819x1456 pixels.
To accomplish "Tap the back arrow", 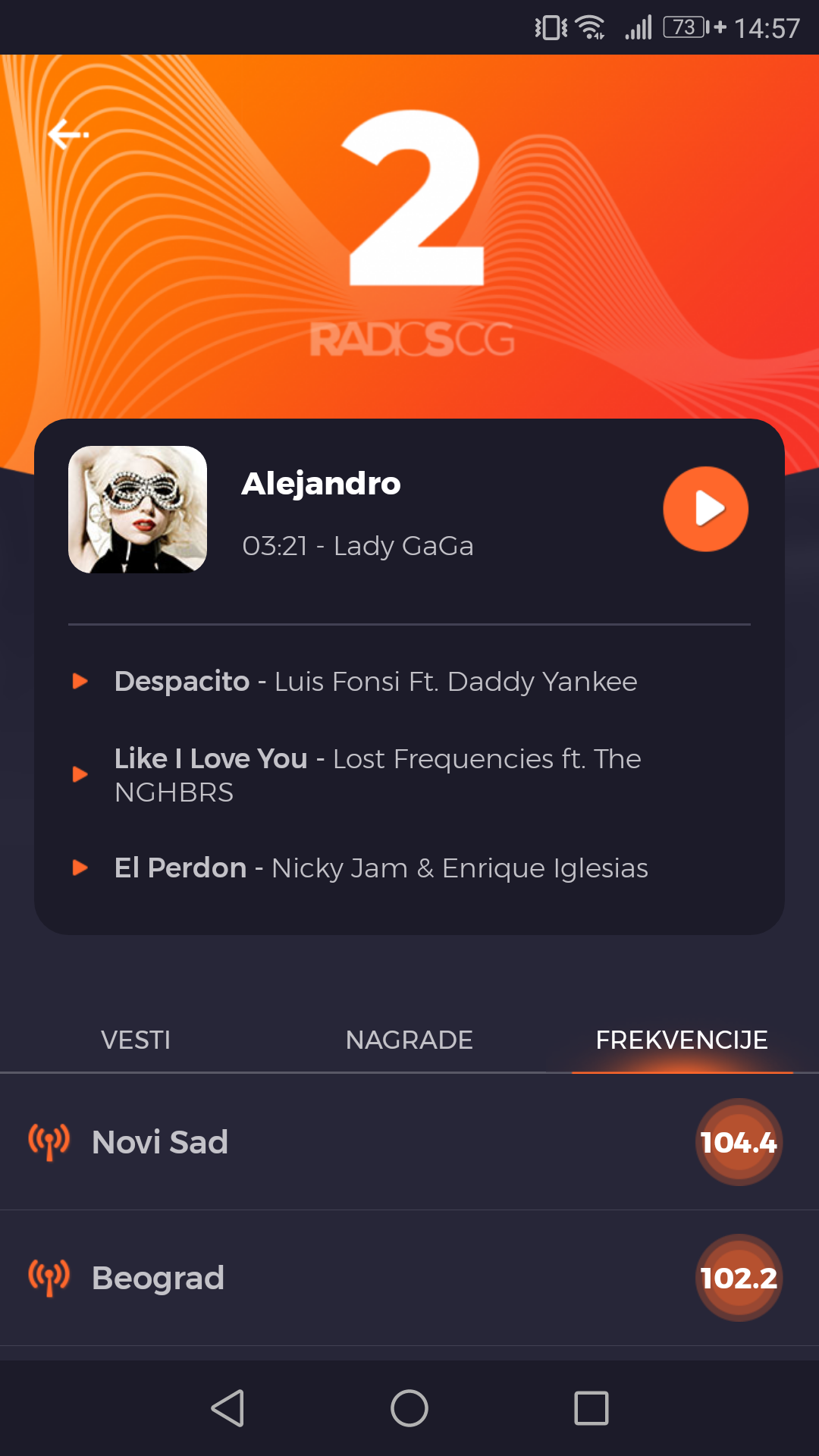I will (68, 135).
